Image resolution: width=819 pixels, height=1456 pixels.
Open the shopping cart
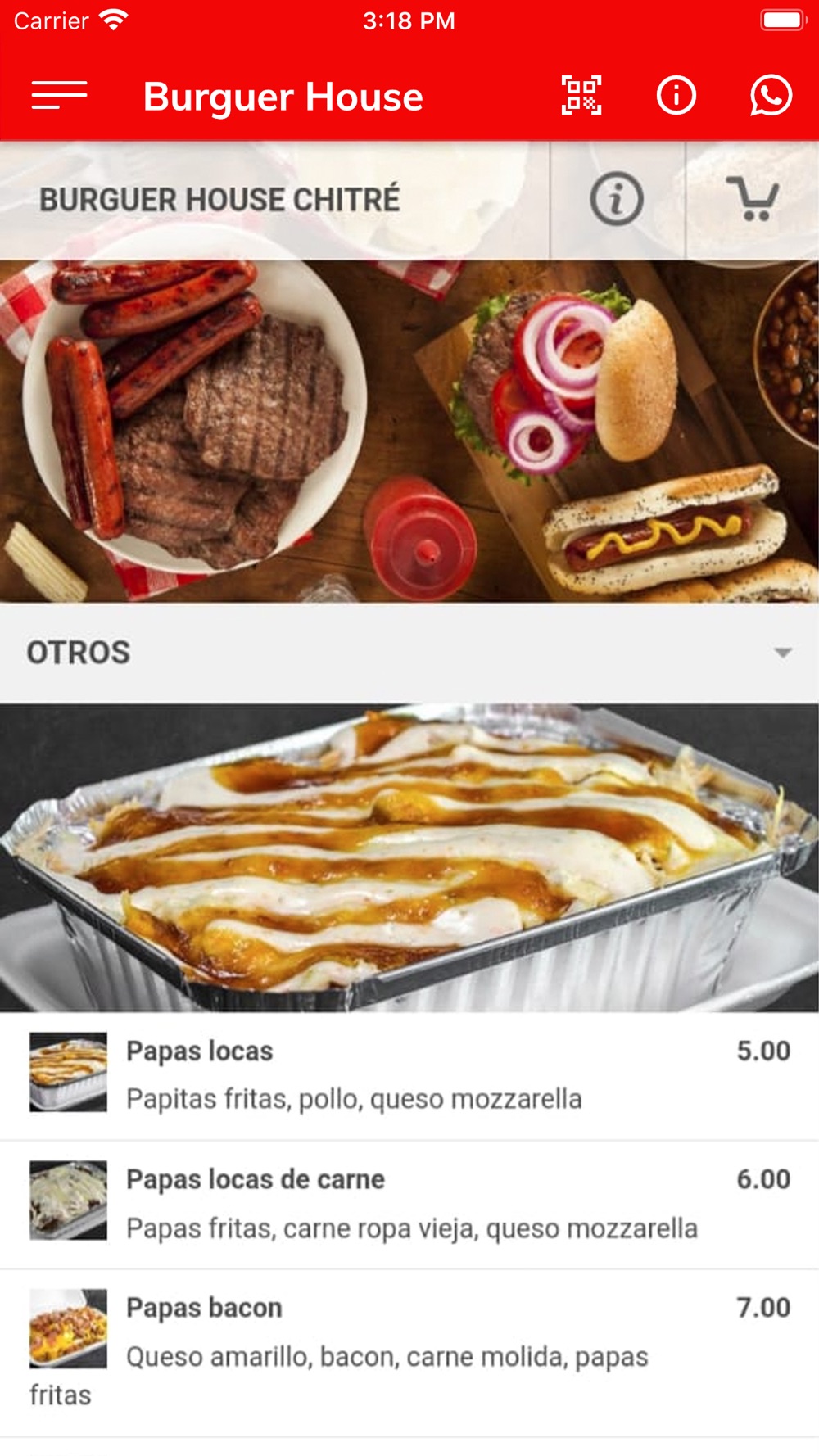coord(753,199)
